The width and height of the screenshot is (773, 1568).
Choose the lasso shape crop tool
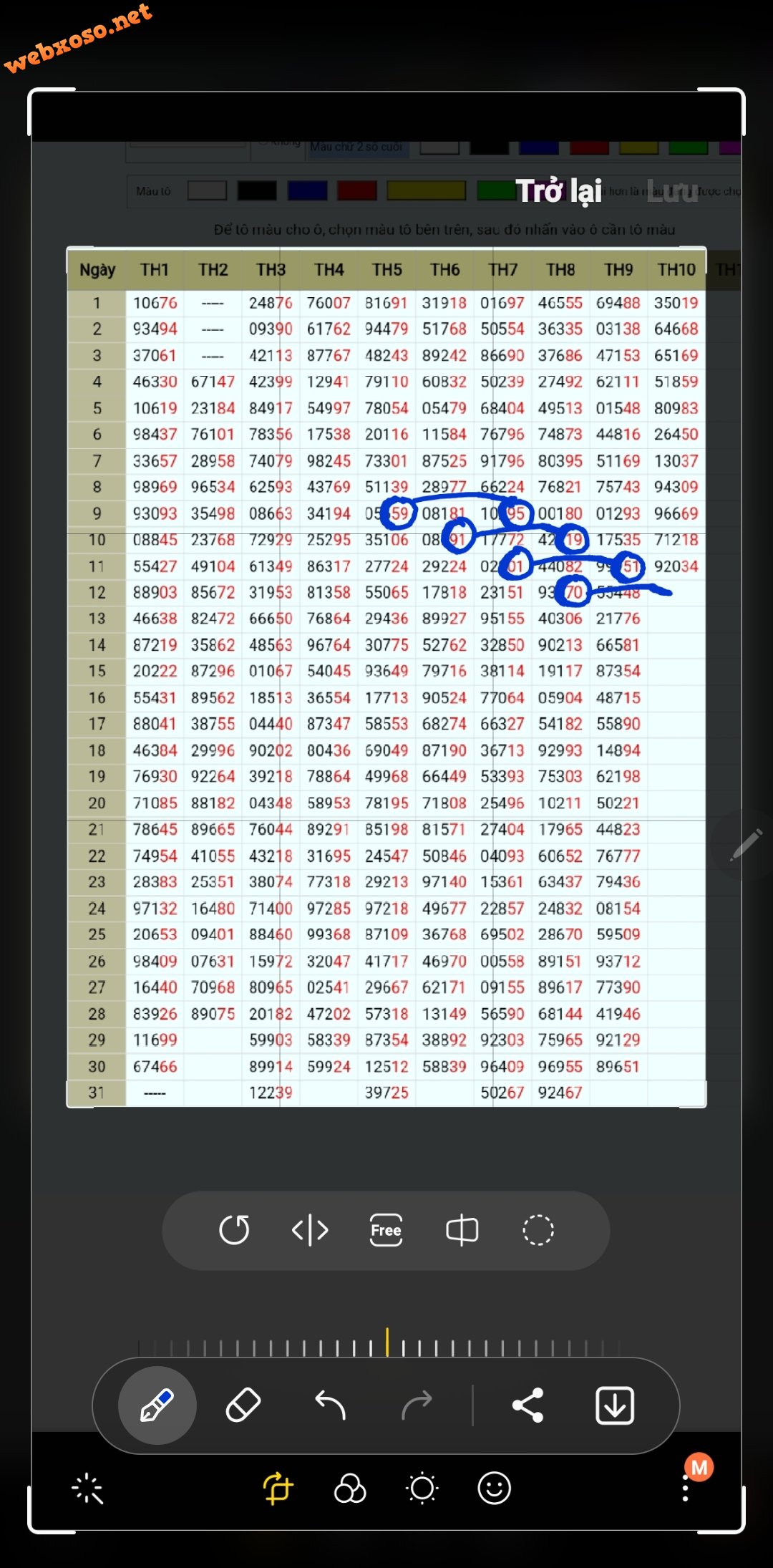coord(538,1230)
